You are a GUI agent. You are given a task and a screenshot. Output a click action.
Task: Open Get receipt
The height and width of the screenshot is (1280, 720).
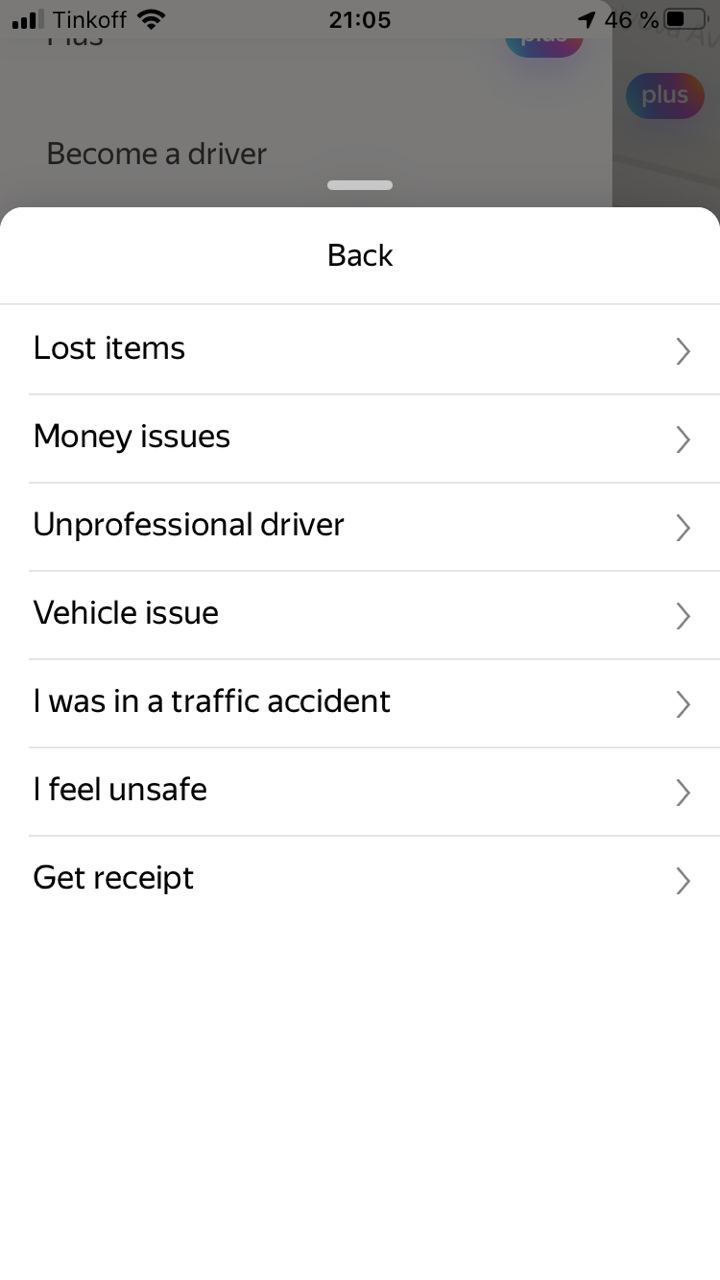tap(360, 879)
